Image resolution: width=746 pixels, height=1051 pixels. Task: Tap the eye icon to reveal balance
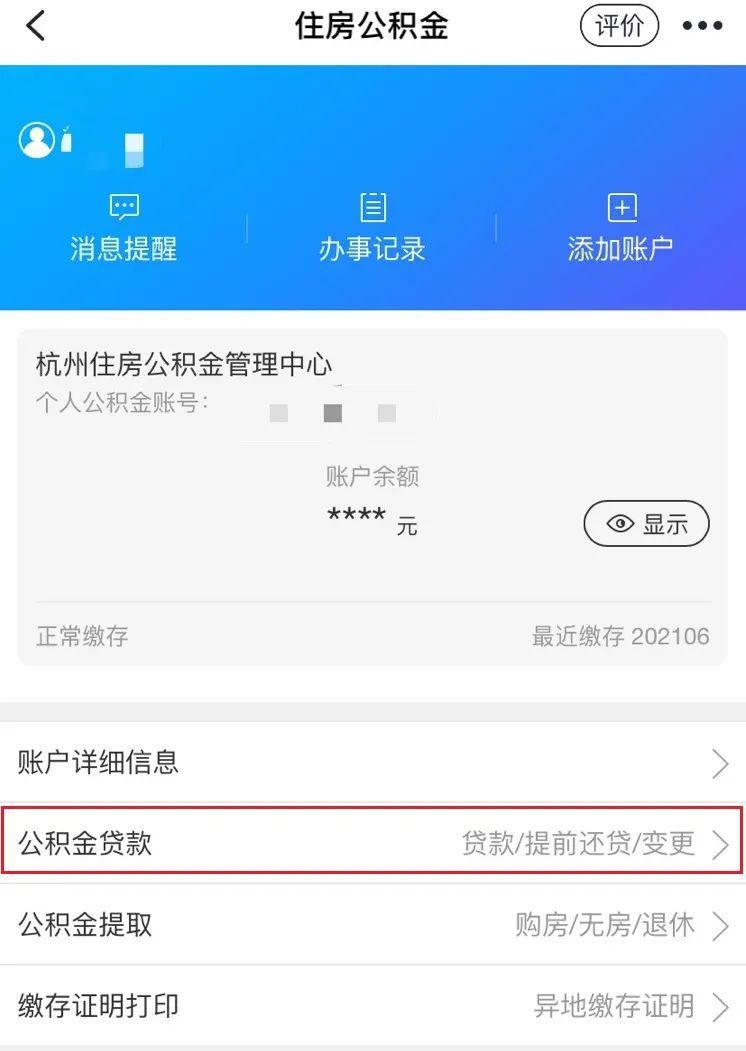[620, 524]
